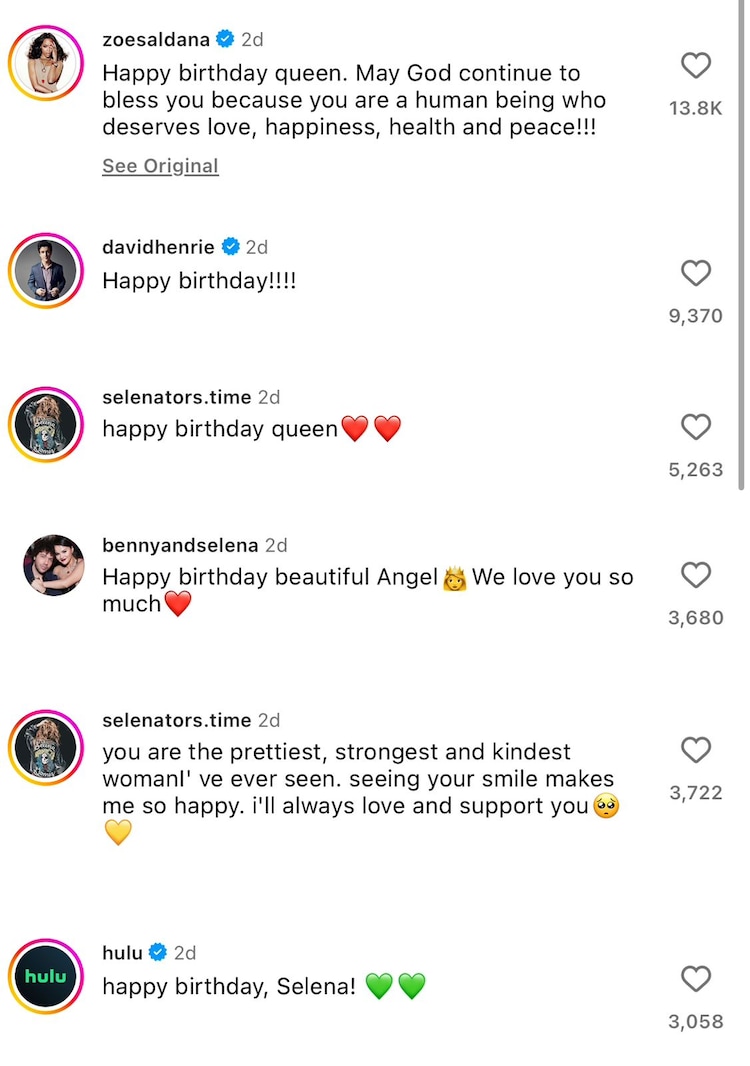Like hulu's 'happy birthday, Selena!' comment
Image resolution: width=750 pixels, height=1066 pixels.
[x=696, y=979]
